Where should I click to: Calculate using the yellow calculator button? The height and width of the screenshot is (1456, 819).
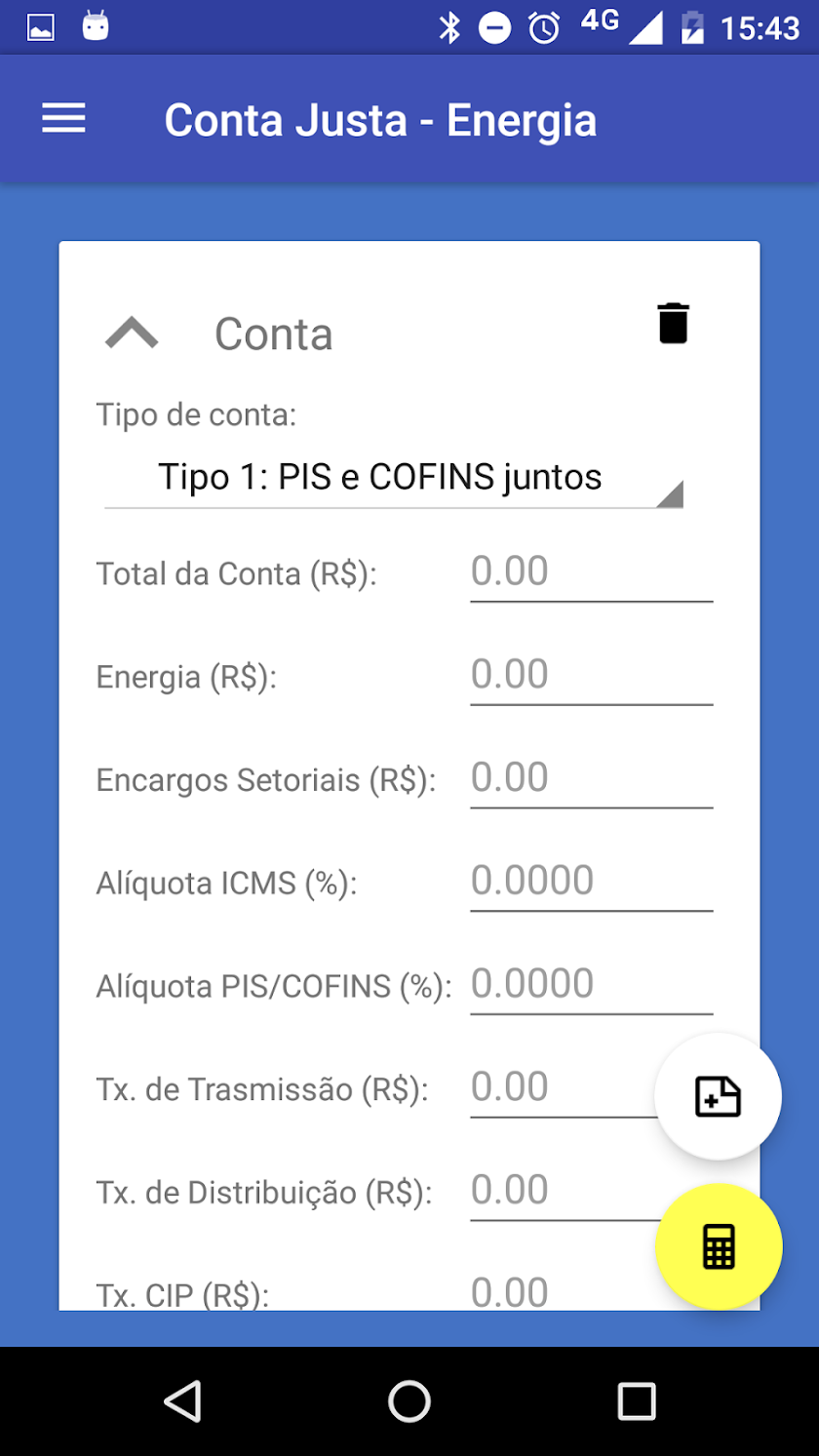tap(719, 1246)
